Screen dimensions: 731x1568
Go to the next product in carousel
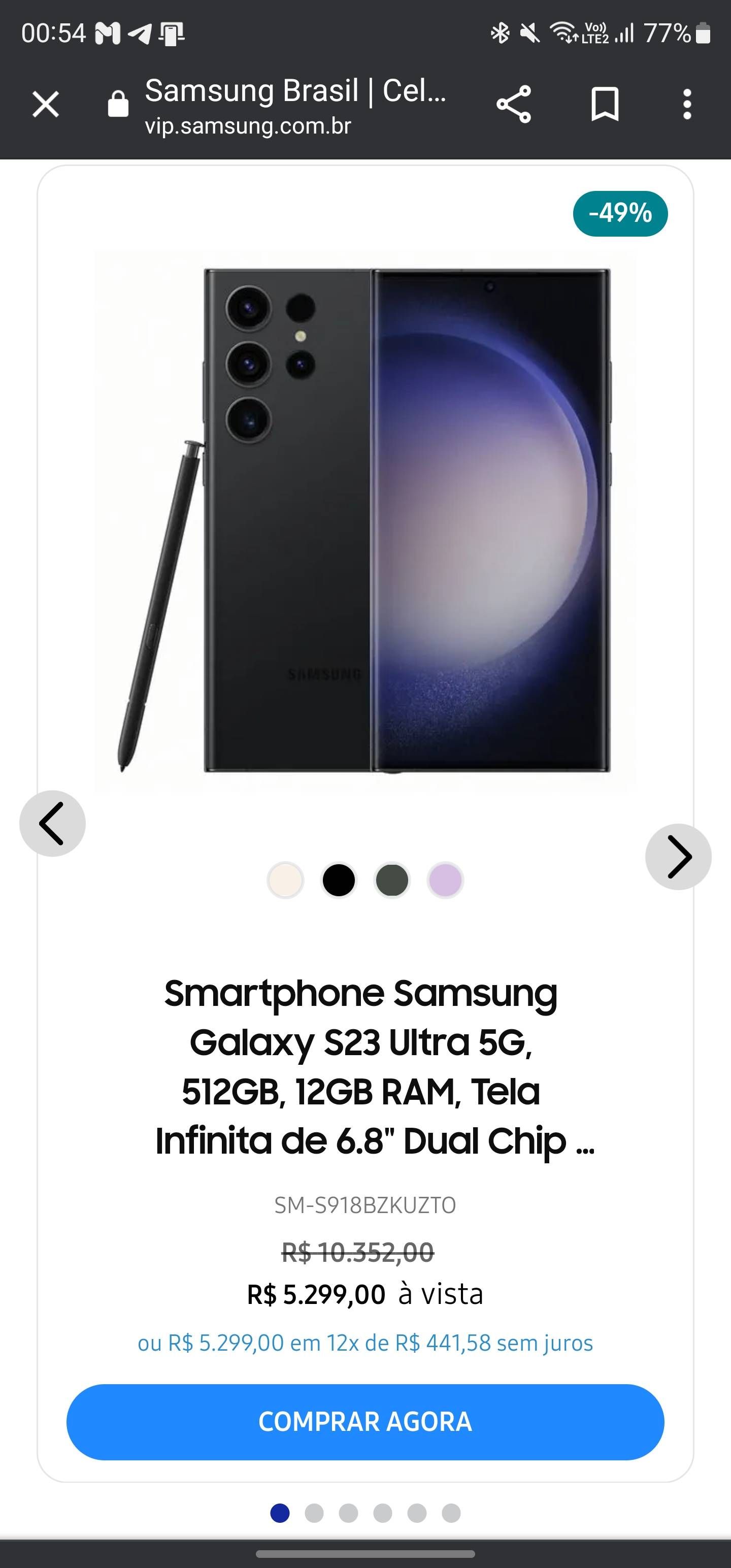(678, 857)
